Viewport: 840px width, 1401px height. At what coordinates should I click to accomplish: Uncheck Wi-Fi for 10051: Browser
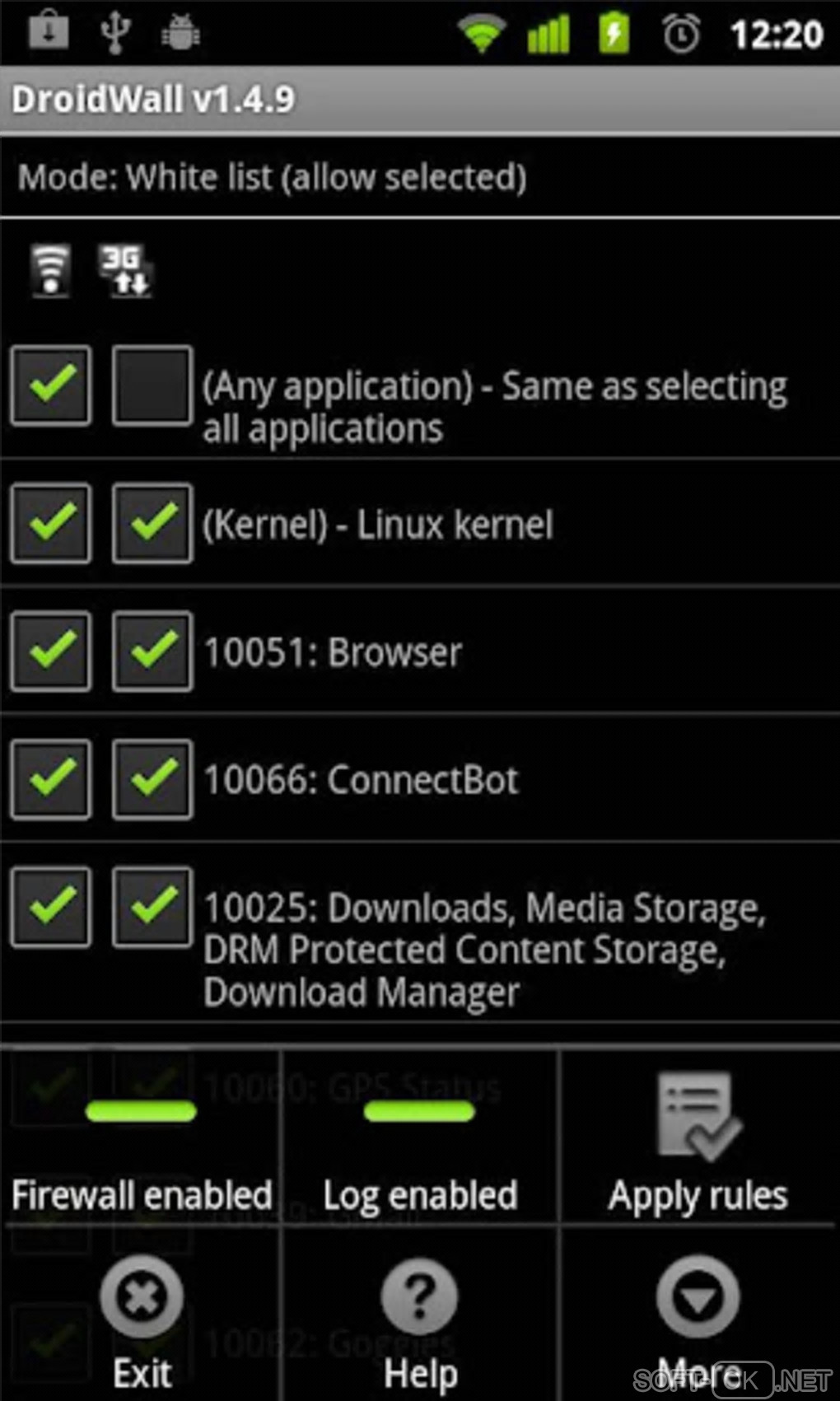click(x=51, y=651)
